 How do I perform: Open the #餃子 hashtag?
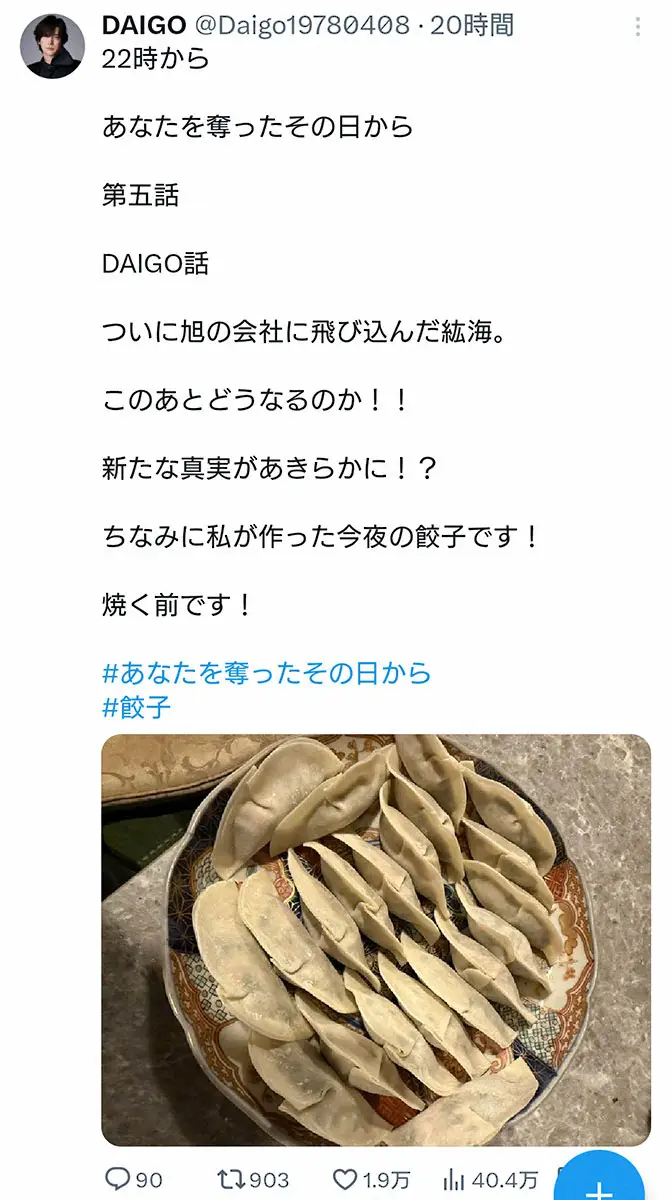[137, 708]
